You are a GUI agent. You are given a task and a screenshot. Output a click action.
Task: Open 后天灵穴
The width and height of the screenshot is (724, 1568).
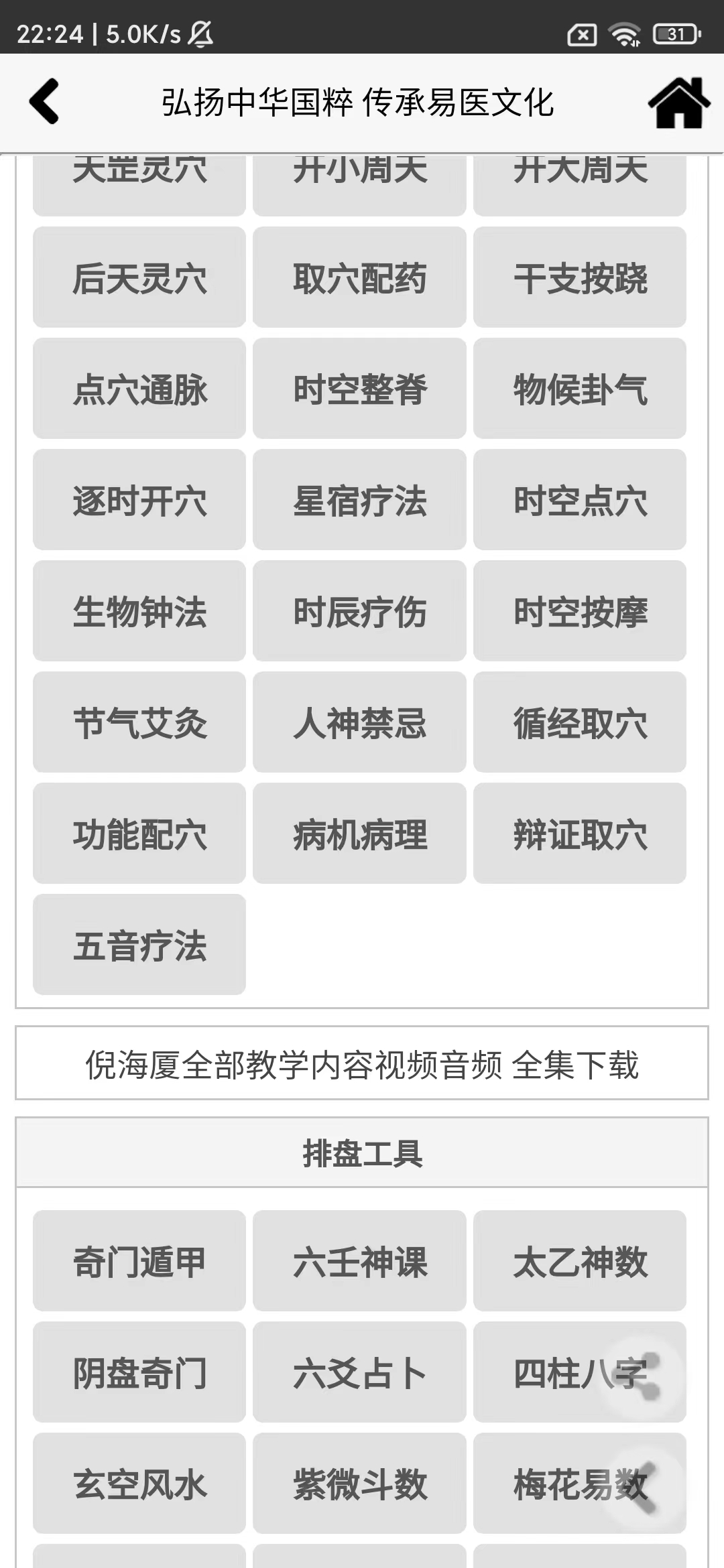139,277
